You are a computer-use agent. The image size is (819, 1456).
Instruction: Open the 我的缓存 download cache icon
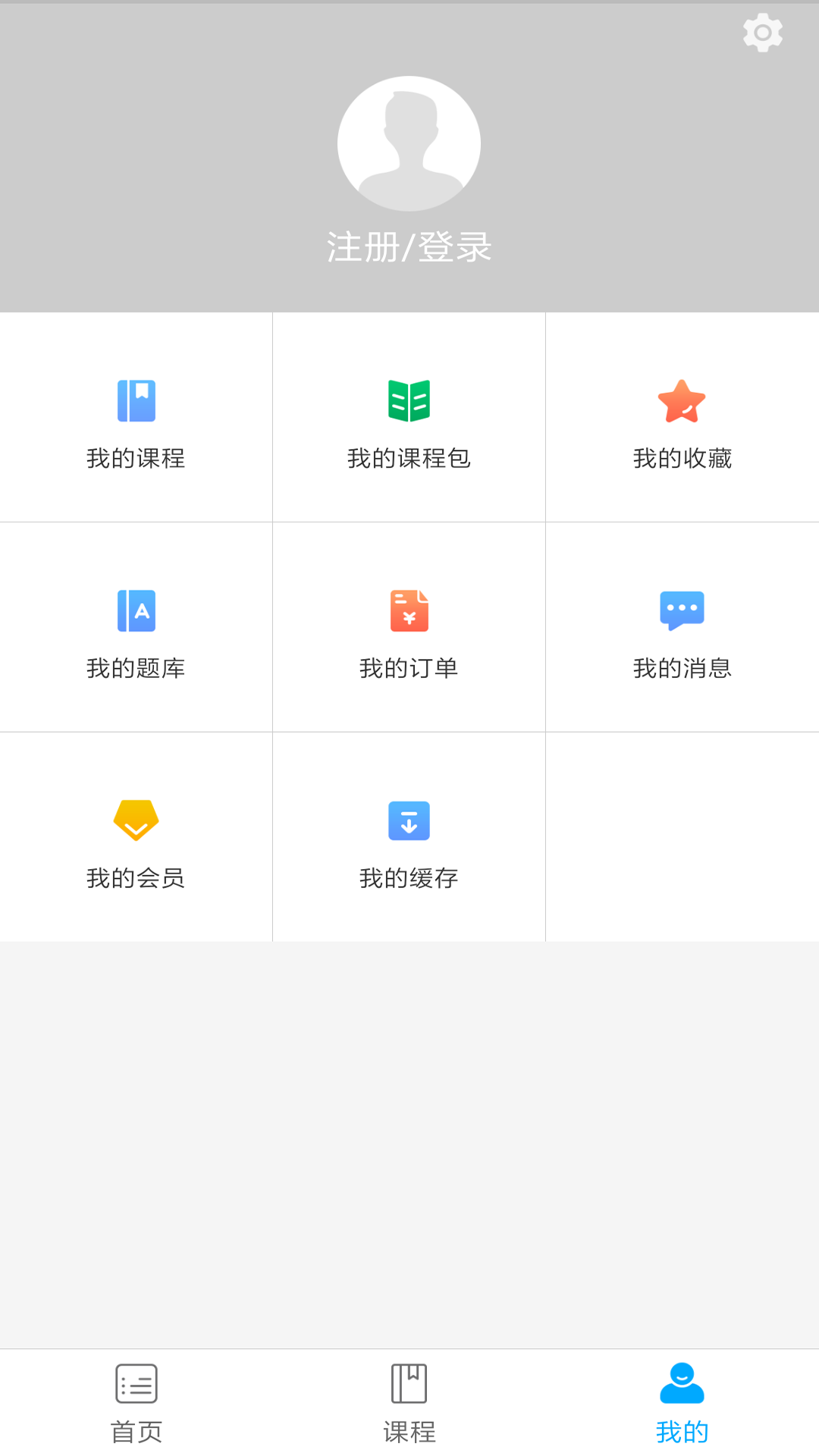(409, 820)
